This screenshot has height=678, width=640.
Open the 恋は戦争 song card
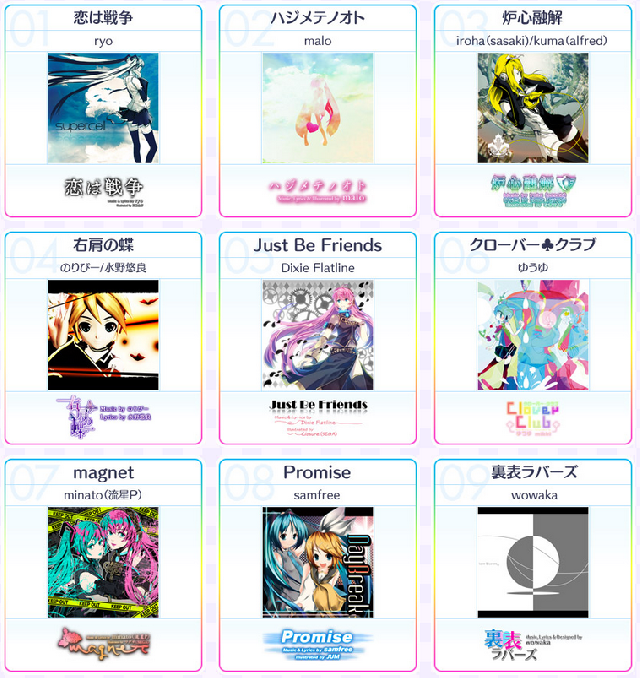pos(103,108)
